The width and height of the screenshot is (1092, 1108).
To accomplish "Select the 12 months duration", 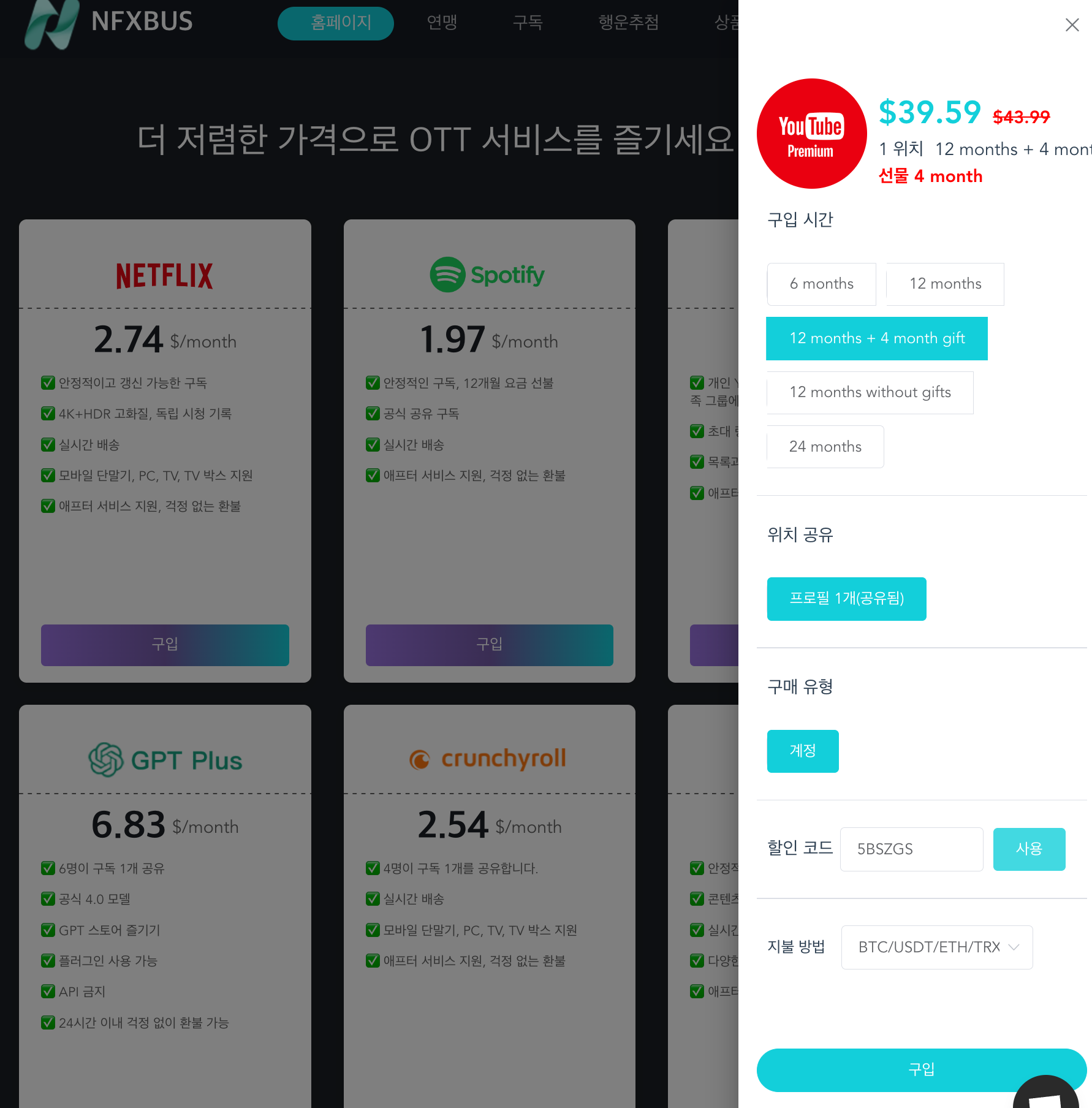I will pyautogui.click(x=944, y=284).
